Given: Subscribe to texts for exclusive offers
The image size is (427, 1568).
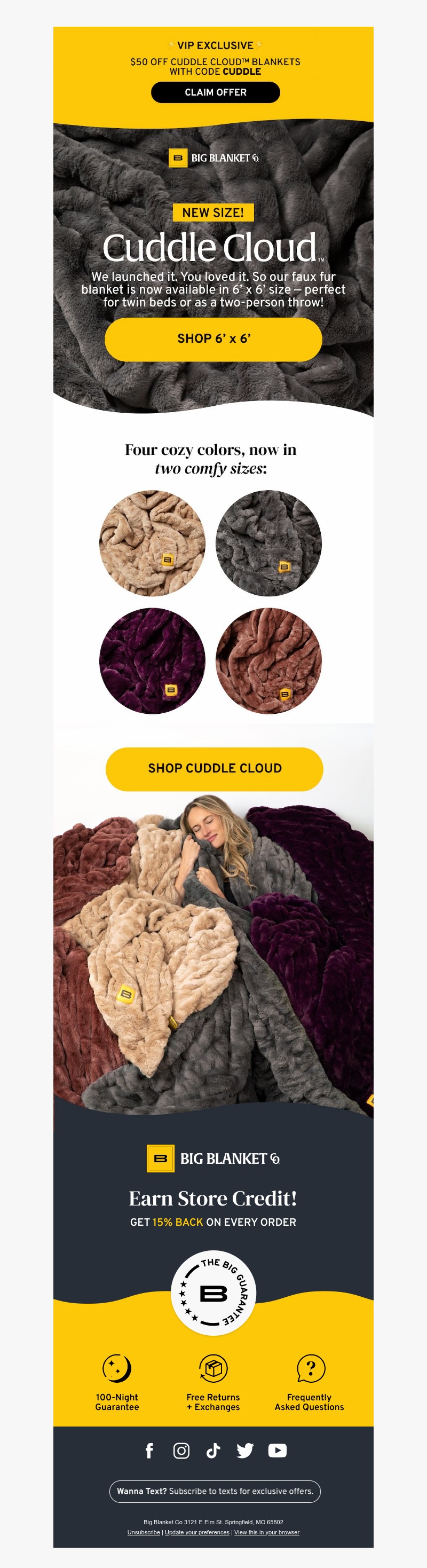Looking at the screenshot, I should (x=215, y=1491).
